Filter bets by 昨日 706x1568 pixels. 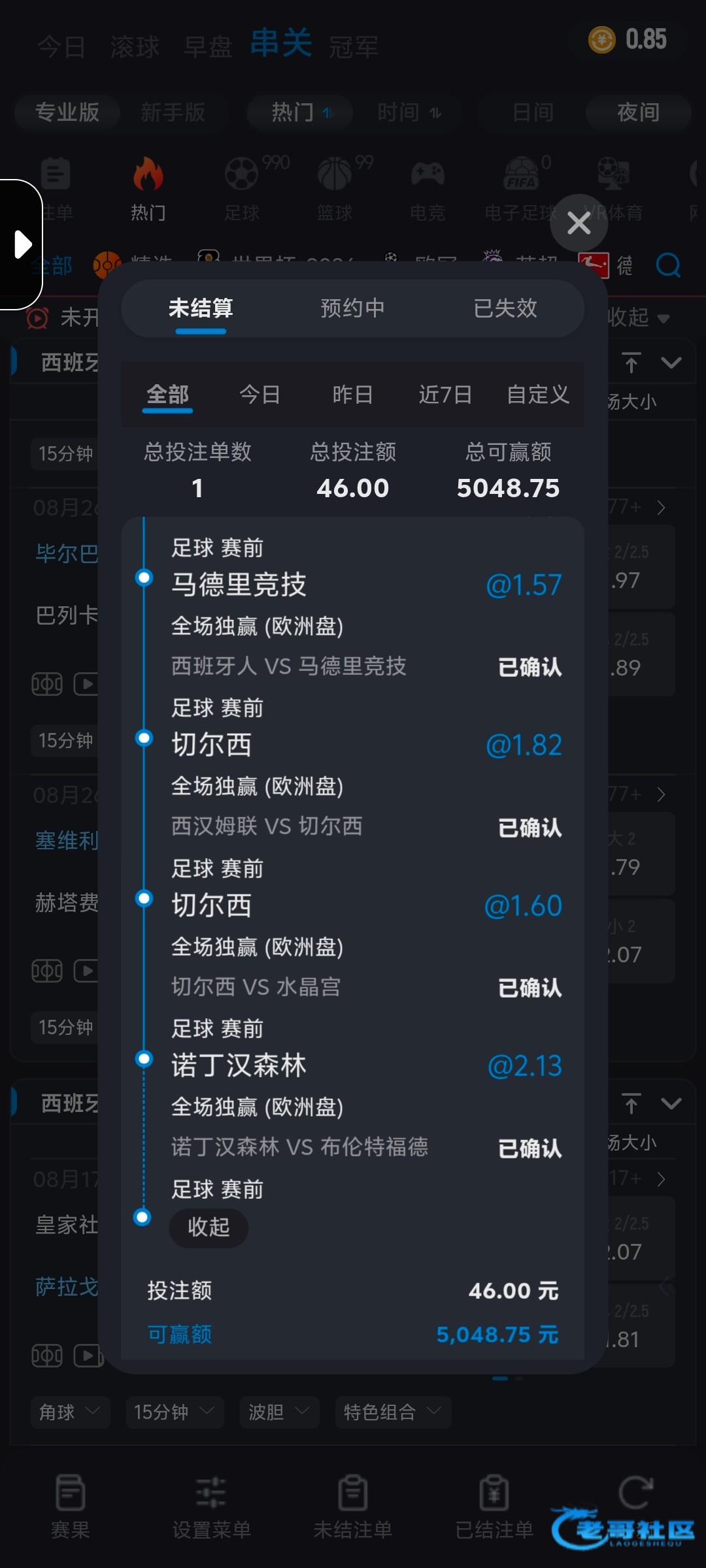click(353, 395)
